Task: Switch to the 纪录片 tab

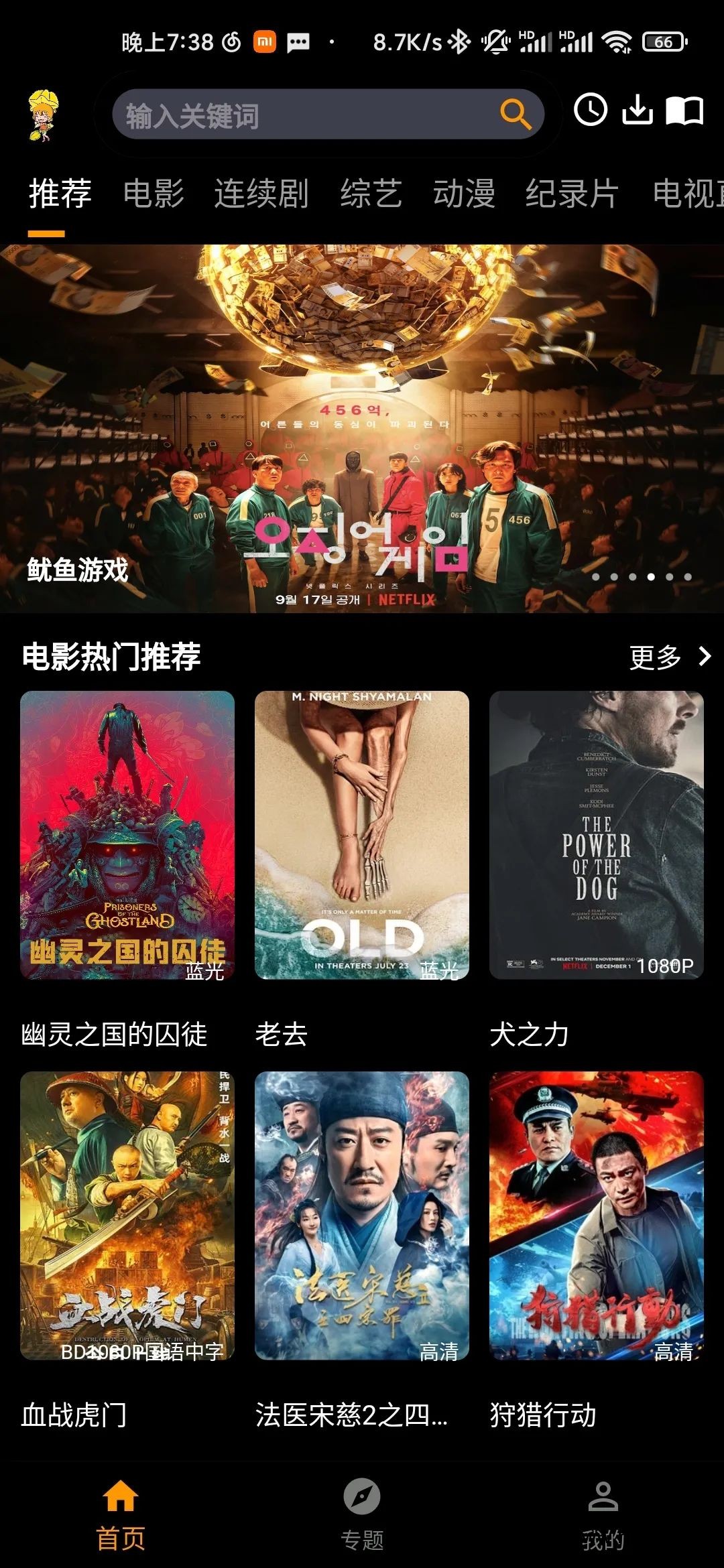Action: click(572, 194)
